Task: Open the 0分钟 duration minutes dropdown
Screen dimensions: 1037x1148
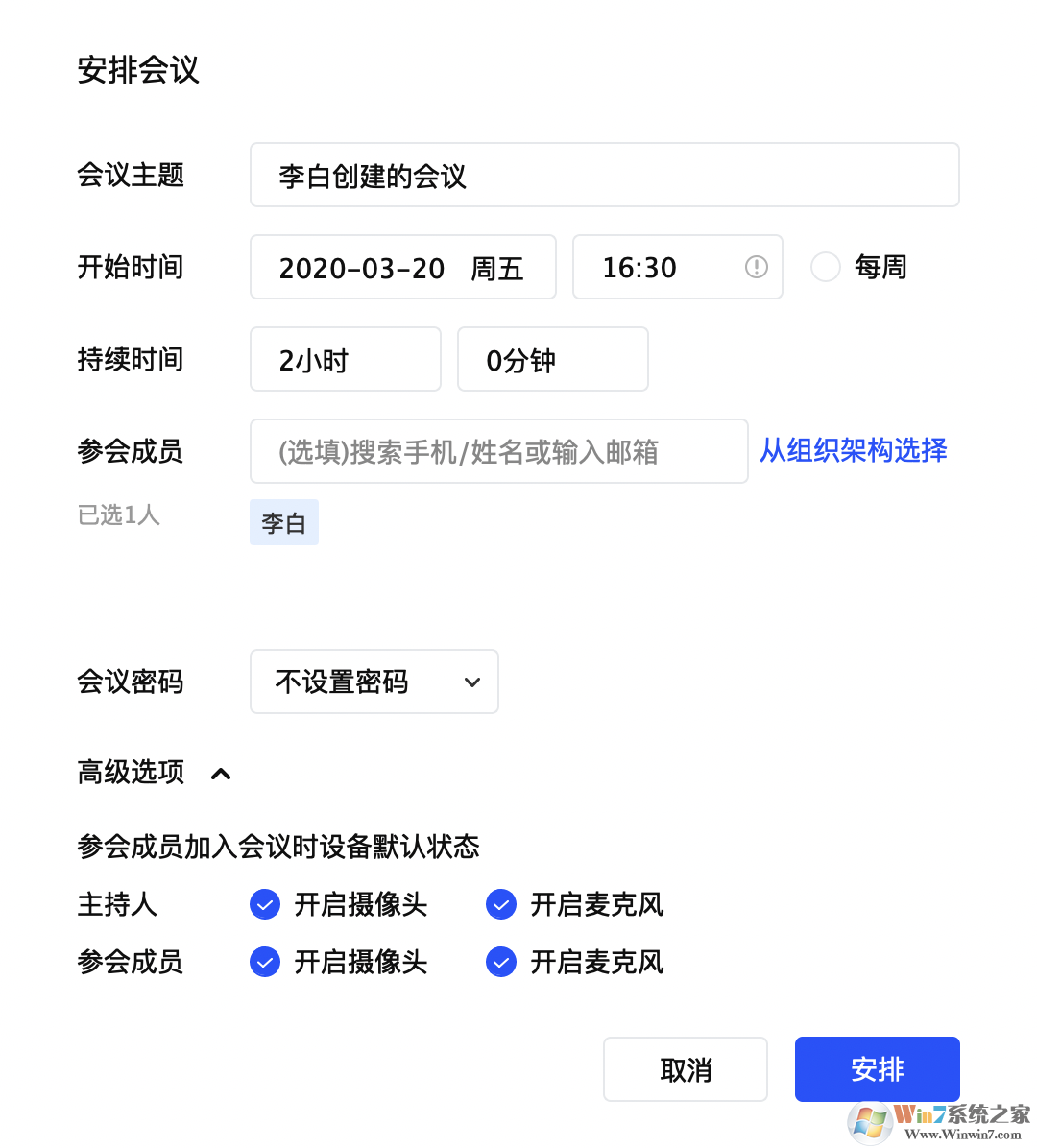Action: pyautogui.click(x=552, y=359)
